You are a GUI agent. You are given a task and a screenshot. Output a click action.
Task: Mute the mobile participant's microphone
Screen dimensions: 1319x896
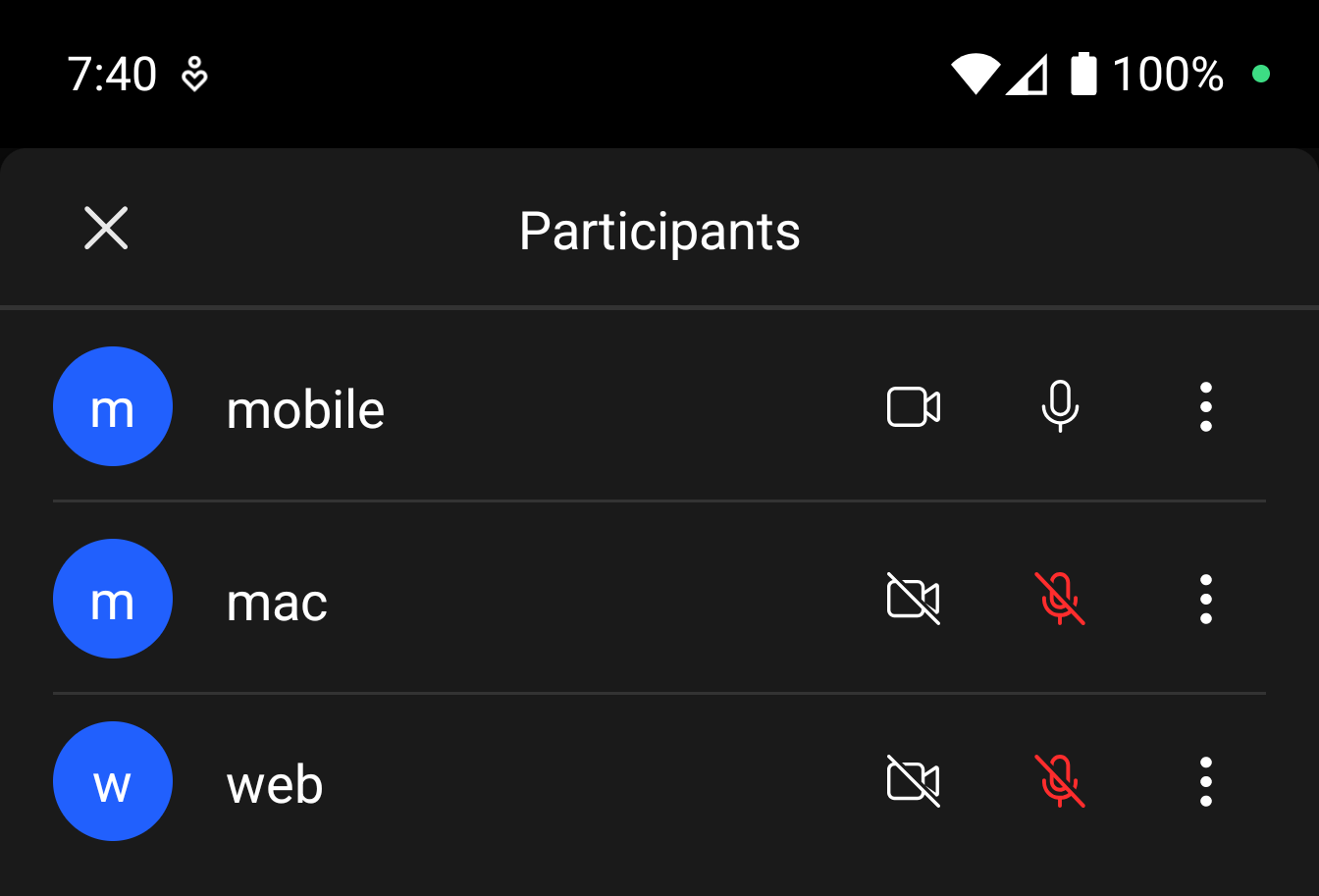click(1060, 407)
